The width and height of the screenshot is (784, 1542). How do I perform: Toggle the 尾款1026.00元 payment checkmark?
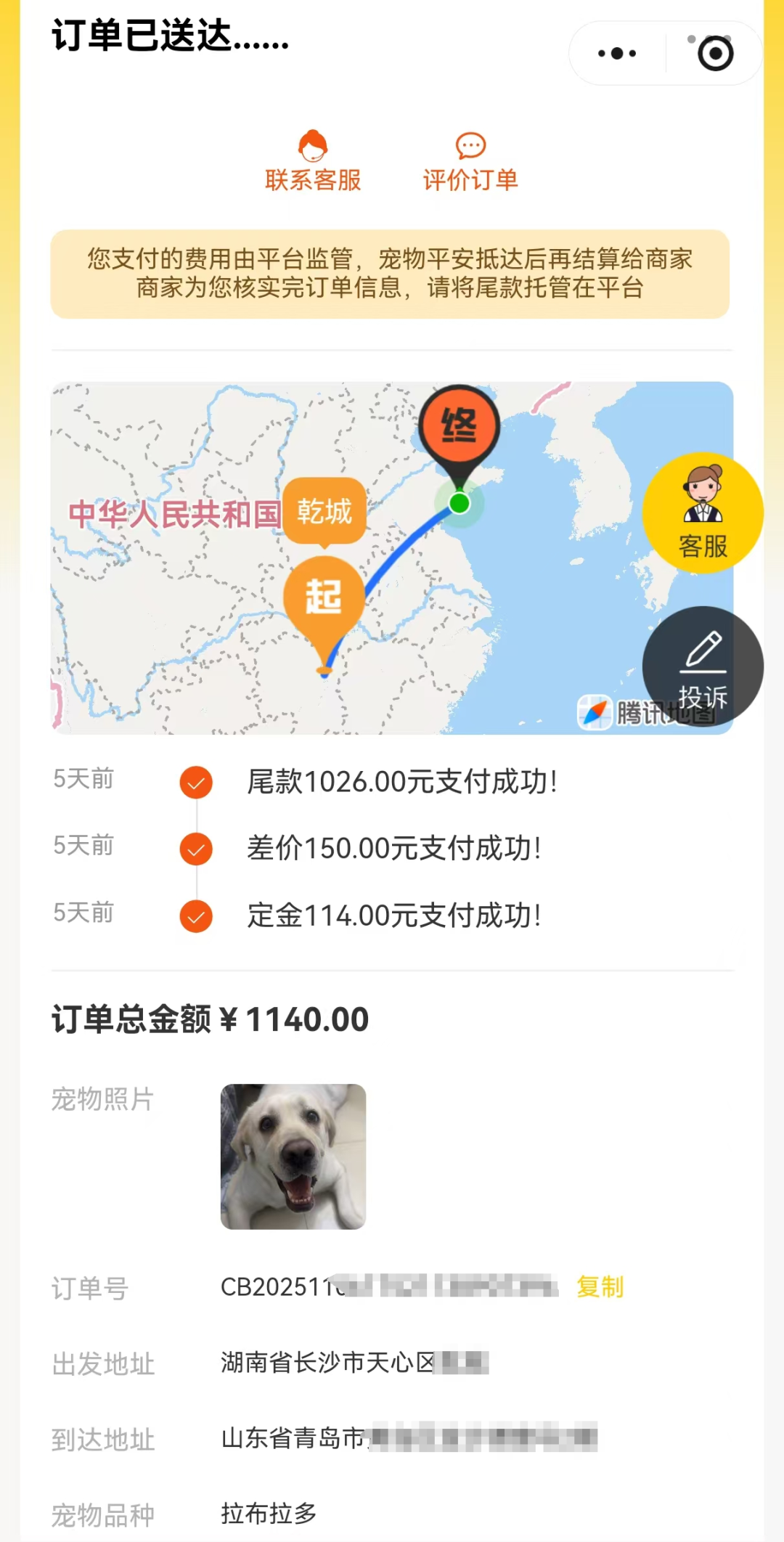195,783
